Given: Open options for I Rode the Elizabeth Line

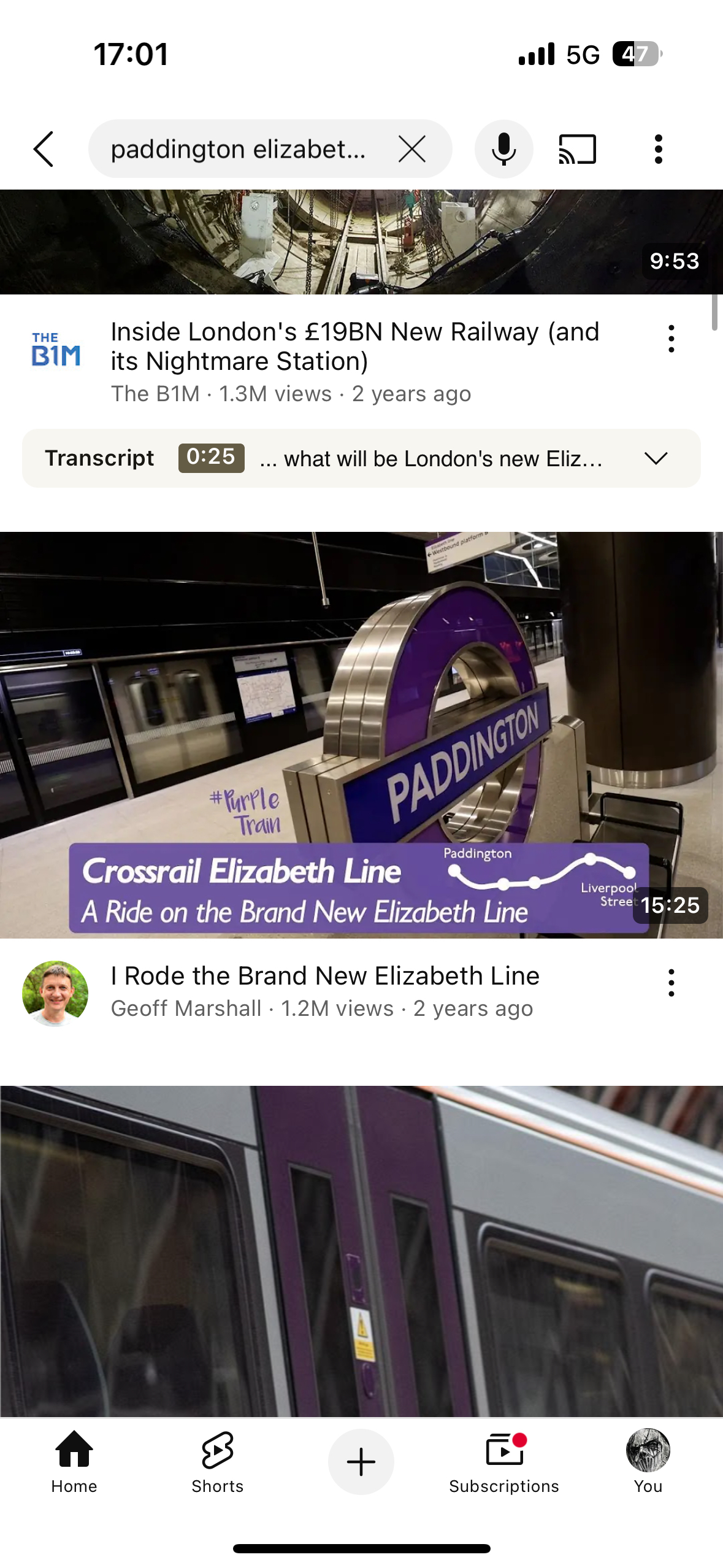Looking at the screenshot, I should coord(671,983).
